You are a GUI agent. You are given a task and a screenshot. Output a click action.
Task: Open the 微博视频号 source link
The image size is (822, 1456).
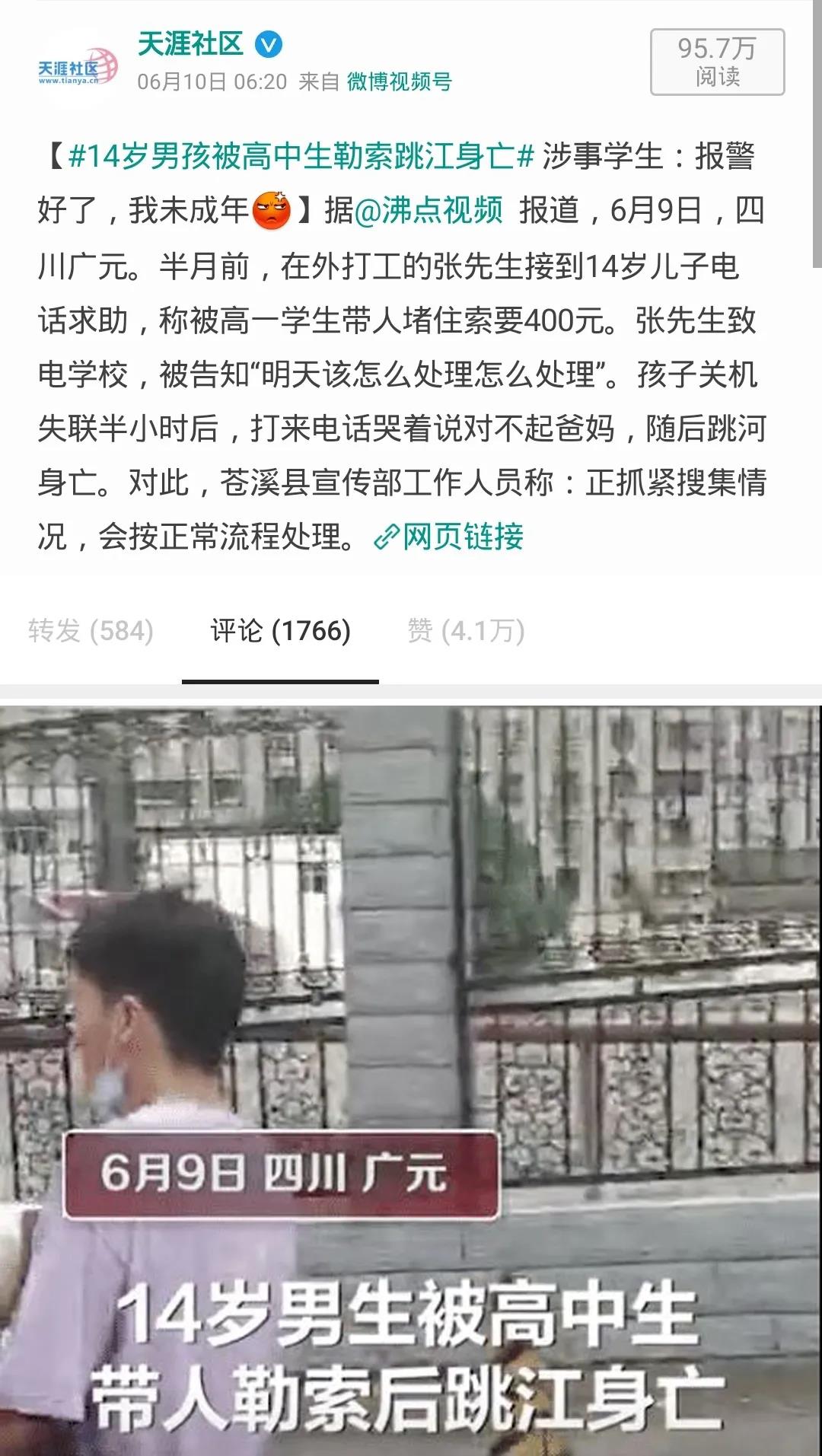tap(399, 81)
